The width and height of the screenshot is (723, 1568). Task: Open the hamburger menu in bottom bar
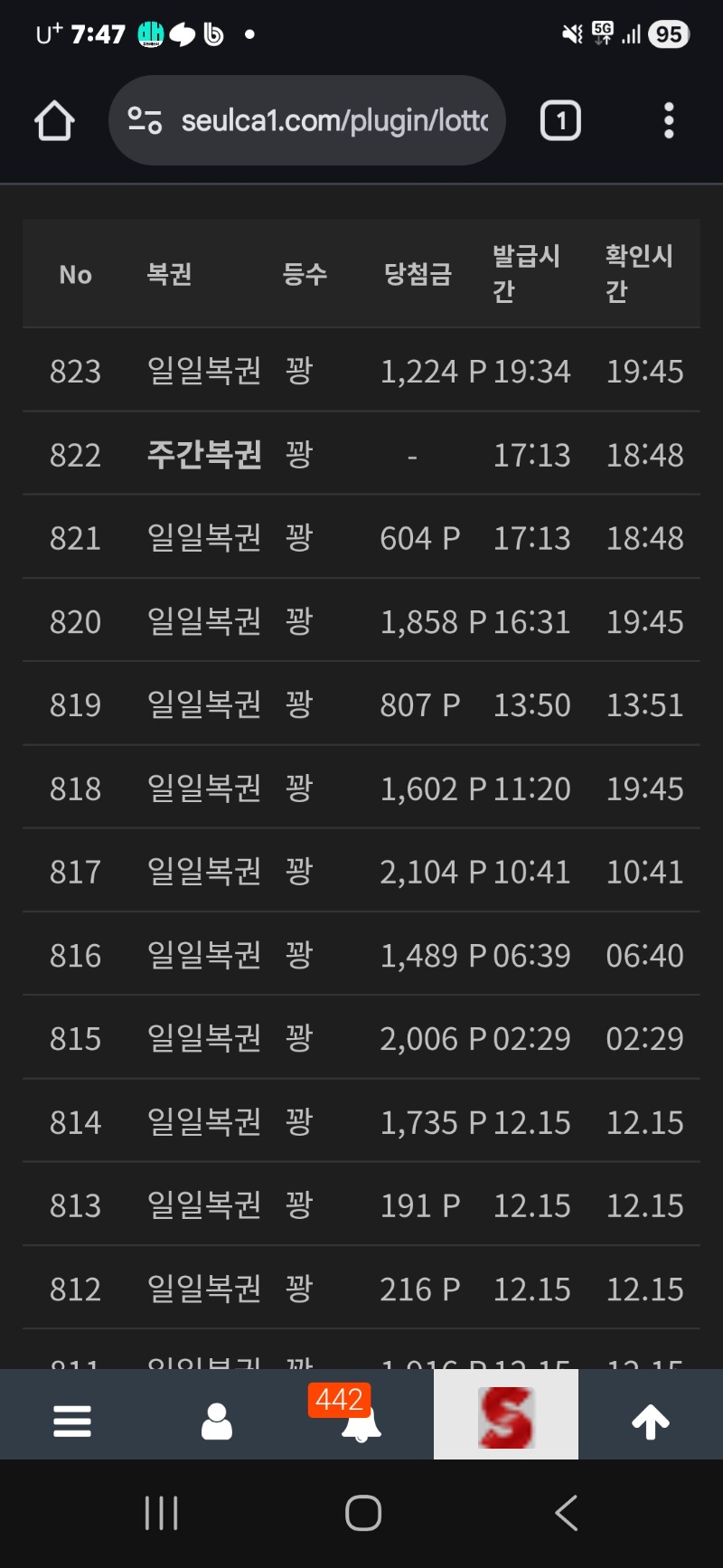tap(72, 1421)
